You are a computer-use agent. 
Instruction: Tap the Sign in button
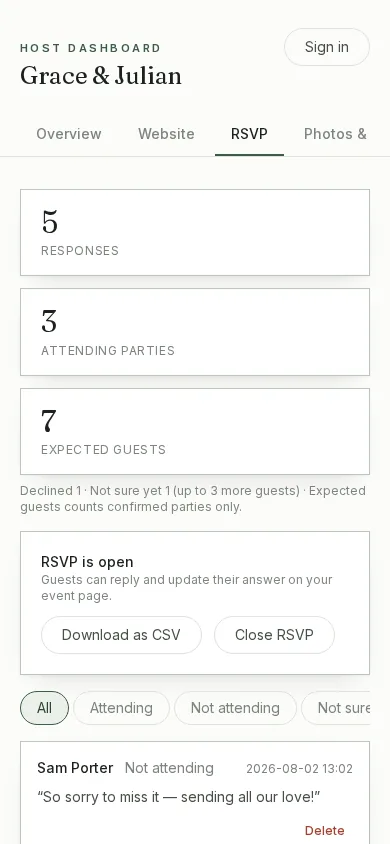(327, 47)
